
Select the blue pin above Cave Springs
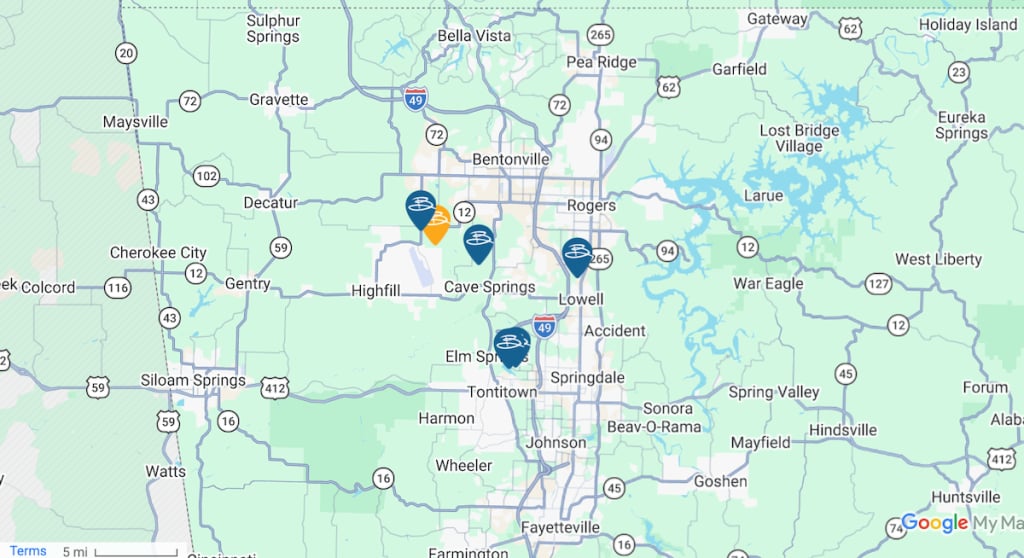(x=479, y=241)
